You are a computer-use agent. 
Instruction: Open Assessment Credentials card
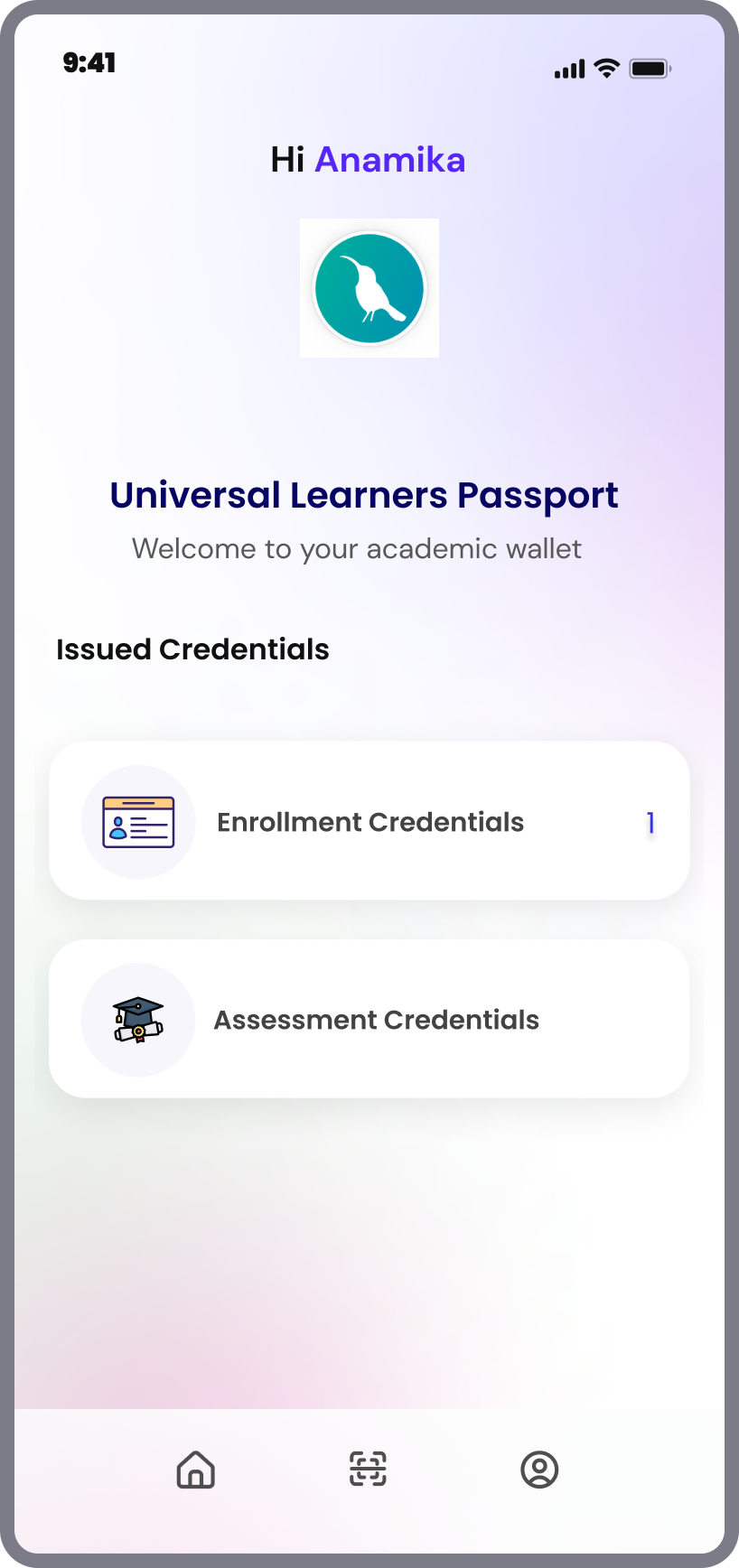point(369,1019)
